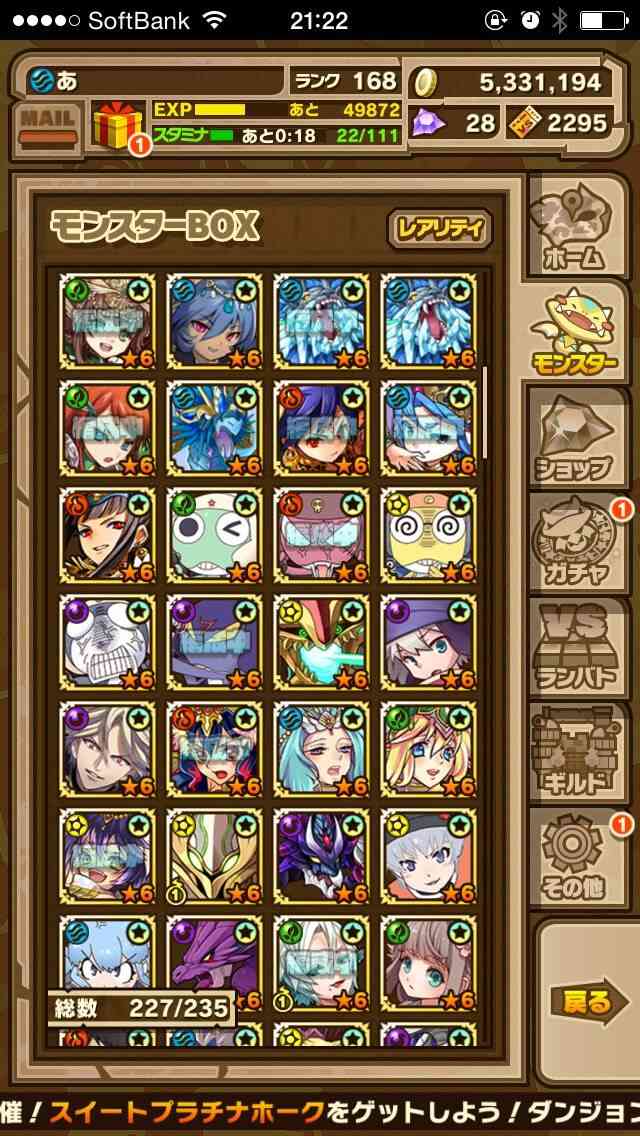Choose the purple dragon monster
This screenshot has width=640, height=1136.
214,964
